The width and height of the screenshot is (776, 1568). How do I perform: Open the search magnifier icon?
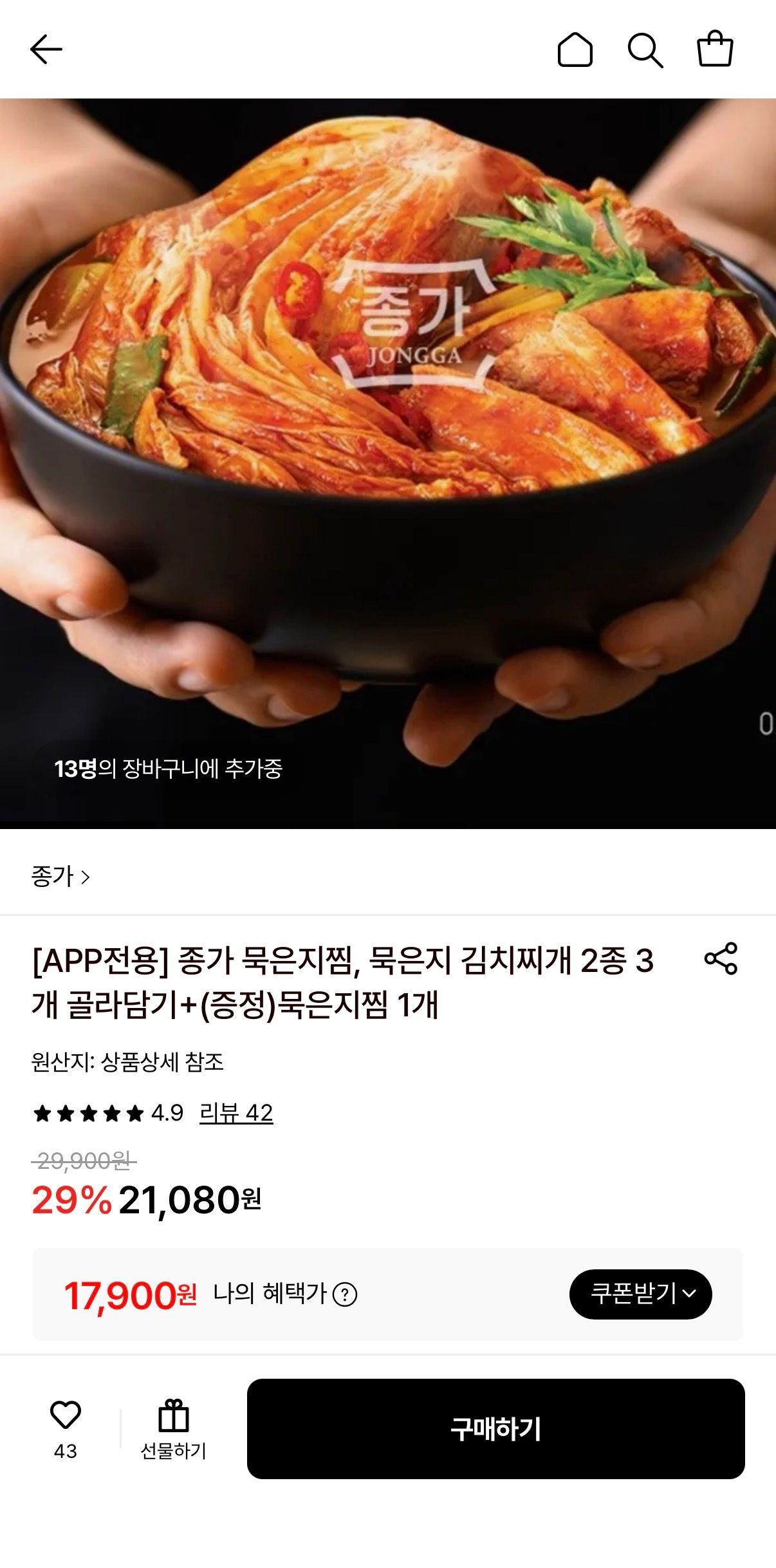click(645, 50)
